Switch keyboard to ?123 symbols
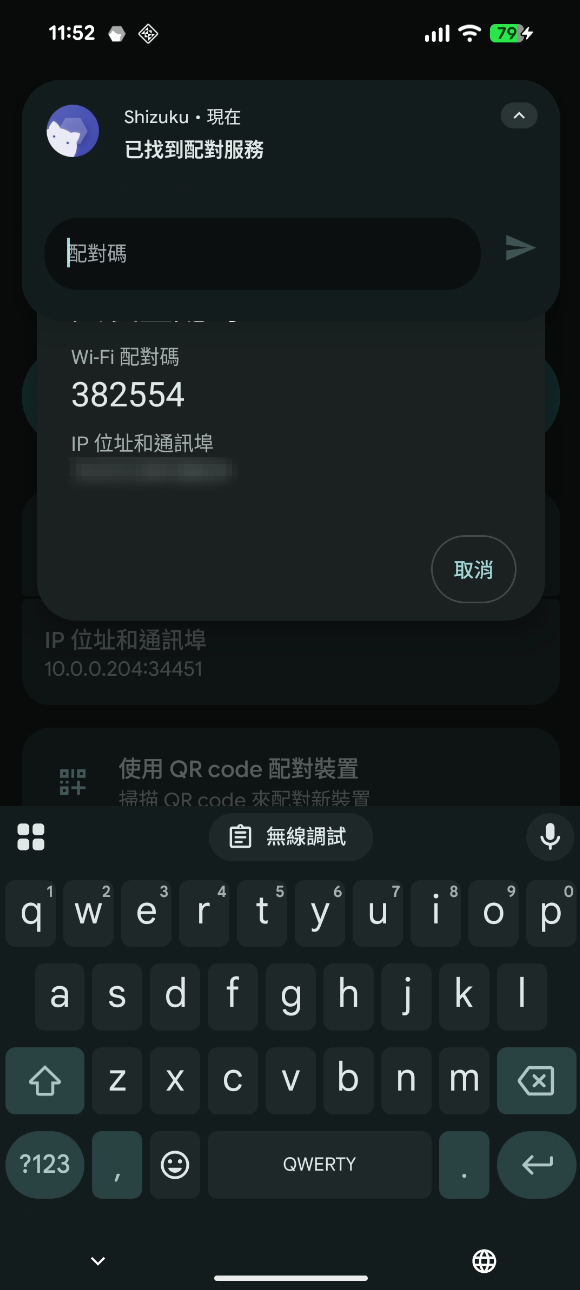The width and height of the screenshot is (580, 1290). (45, 1164)
